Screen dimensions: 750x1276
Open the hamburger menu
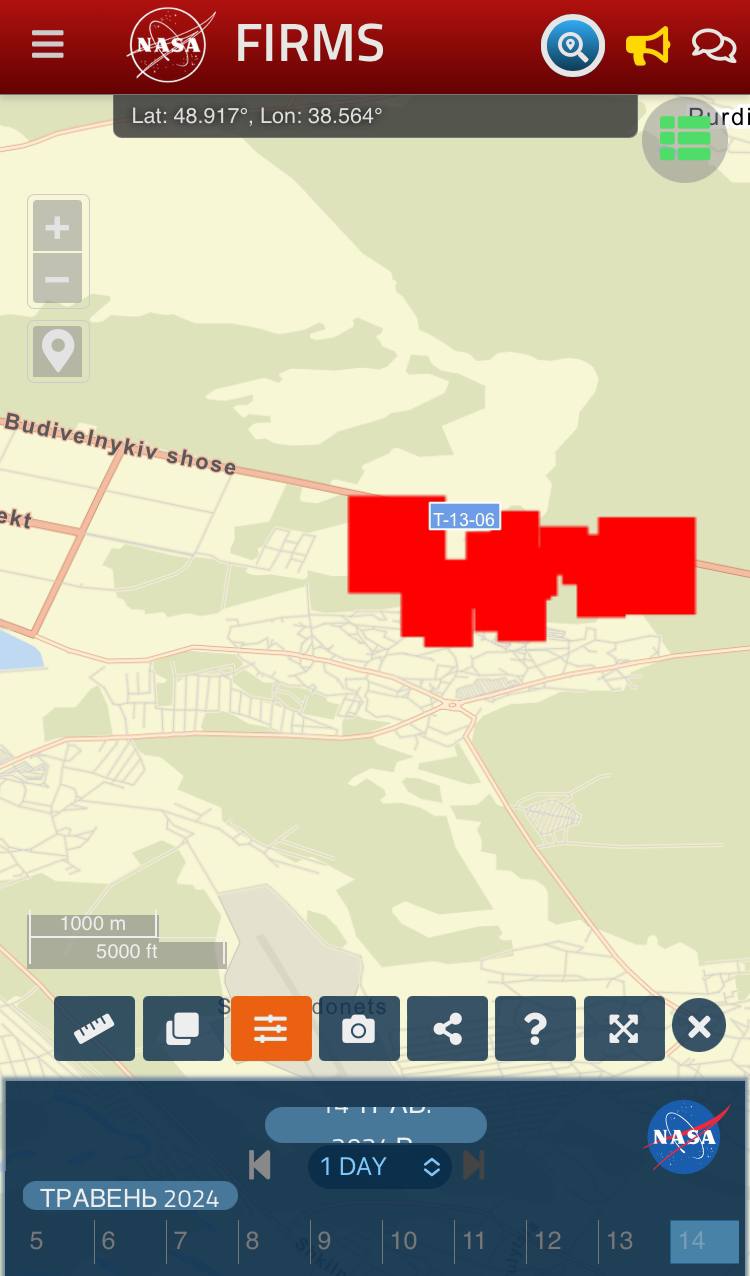pyautogui.click(x=47, y=45)
